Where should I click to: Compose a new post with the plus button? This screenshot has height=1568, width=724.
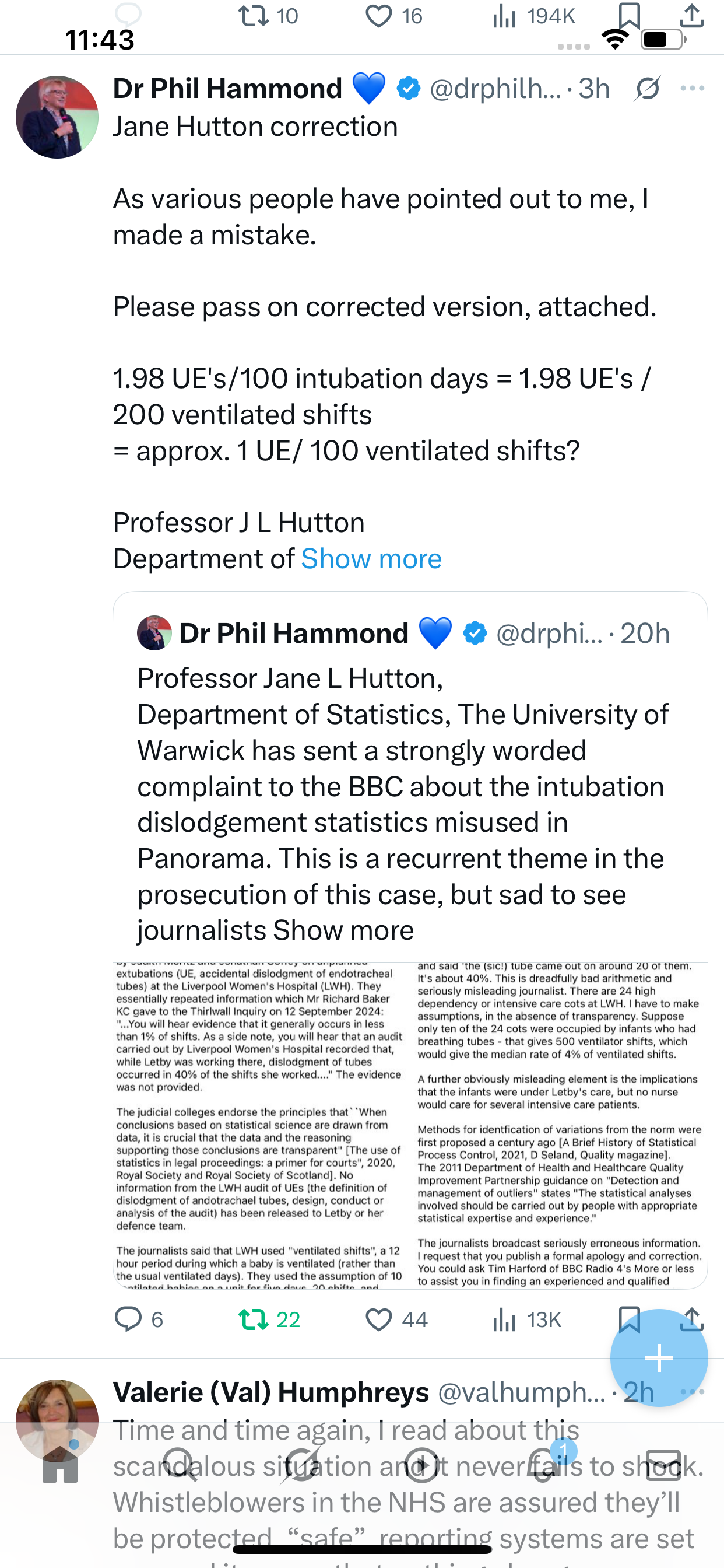click(659, 1357)
